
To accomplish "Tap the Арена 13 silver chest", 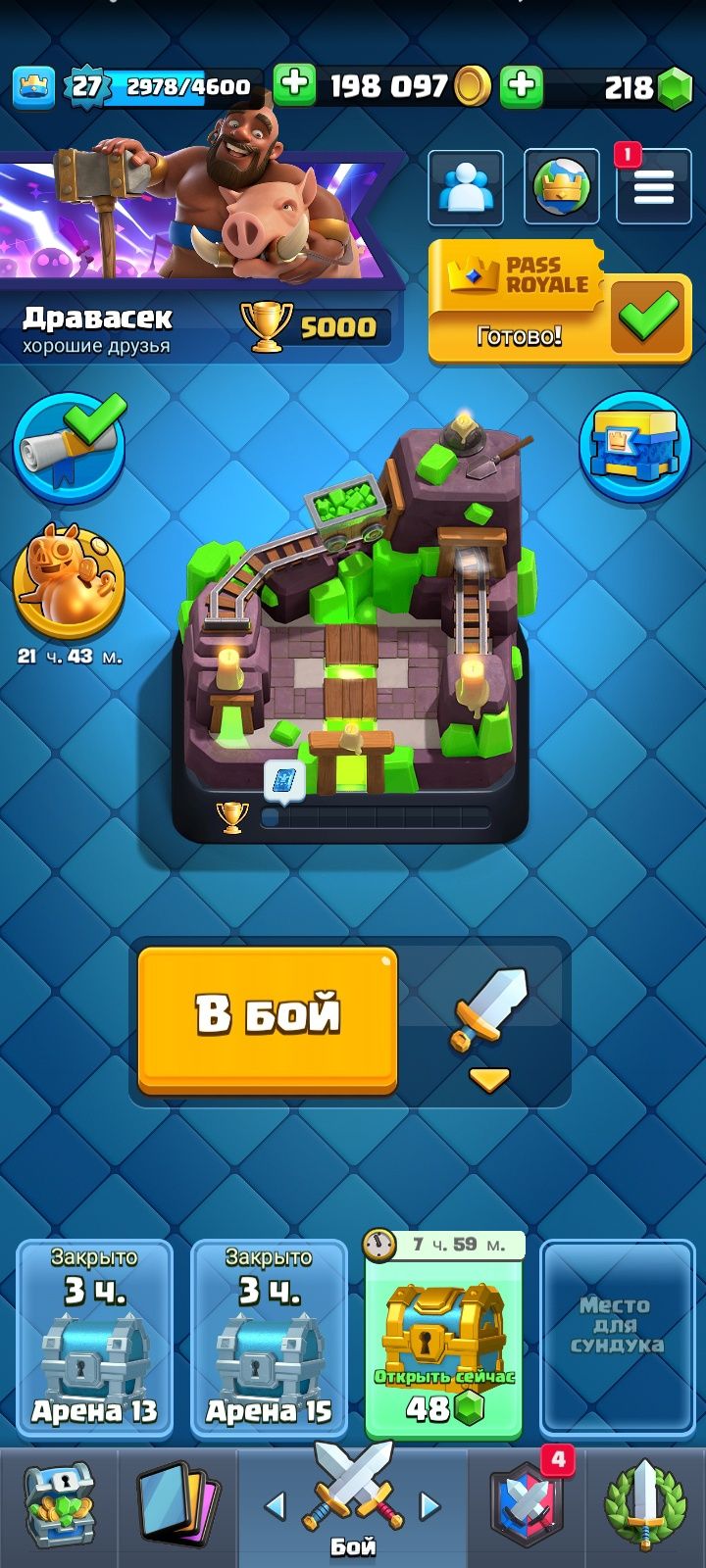I will click(x=94, y=1338).
